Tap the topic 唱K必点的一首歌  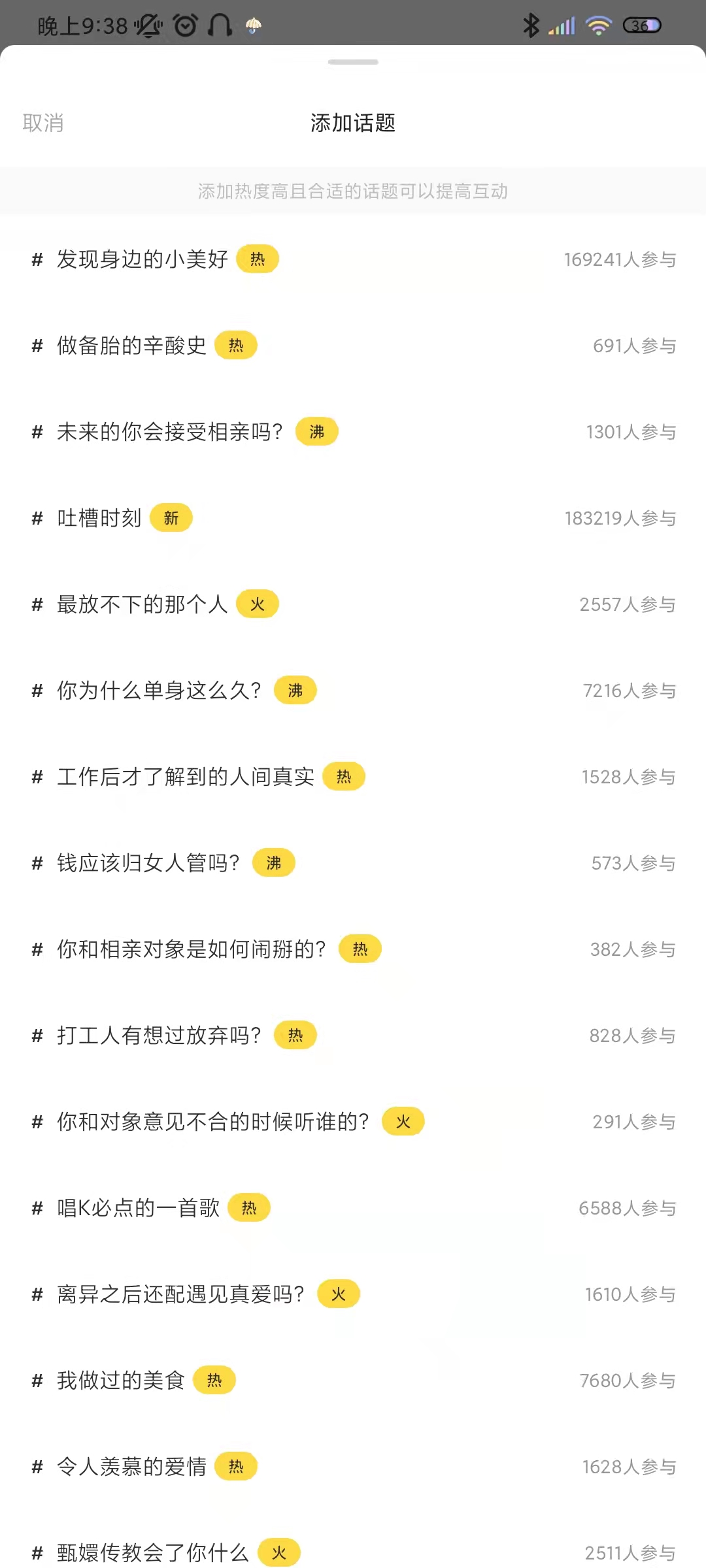[138, 1208]
